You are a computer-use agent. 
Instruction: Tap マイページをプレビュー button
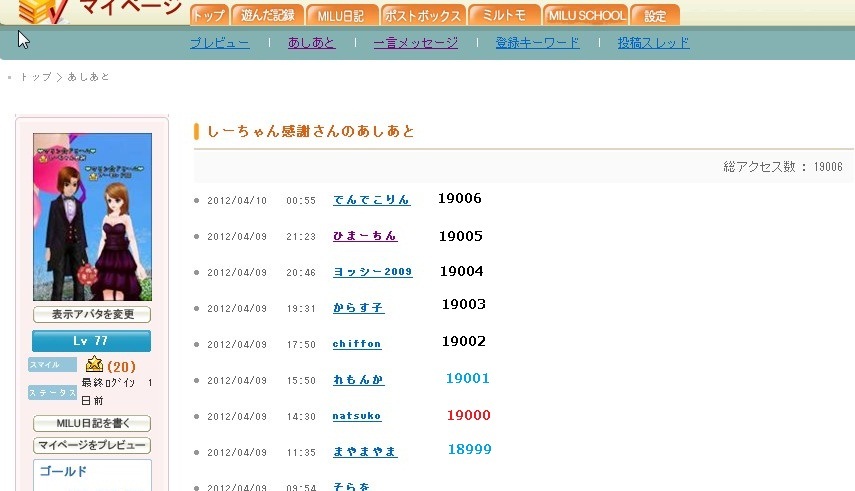pyautogui.click(x=92, y=446)
